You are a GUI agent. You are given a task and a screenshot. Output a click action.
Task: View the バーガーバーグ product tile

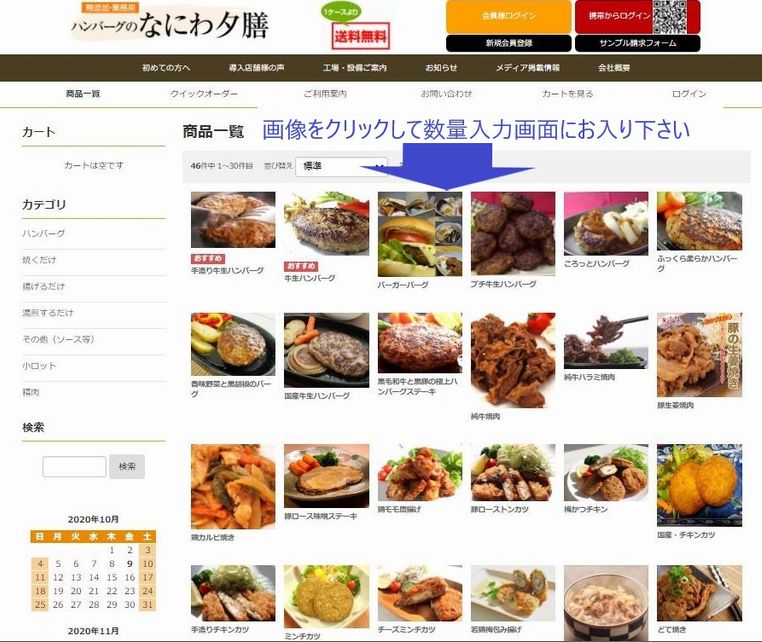coord(419,234)
